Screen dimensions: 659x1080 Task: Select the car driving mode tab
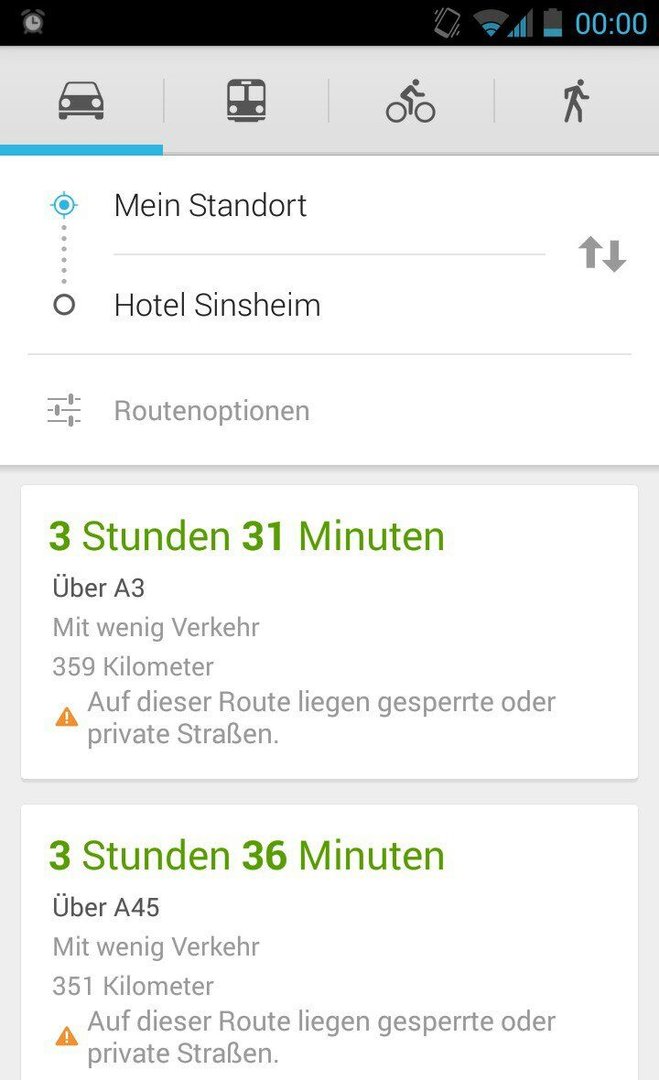[81, 101]
